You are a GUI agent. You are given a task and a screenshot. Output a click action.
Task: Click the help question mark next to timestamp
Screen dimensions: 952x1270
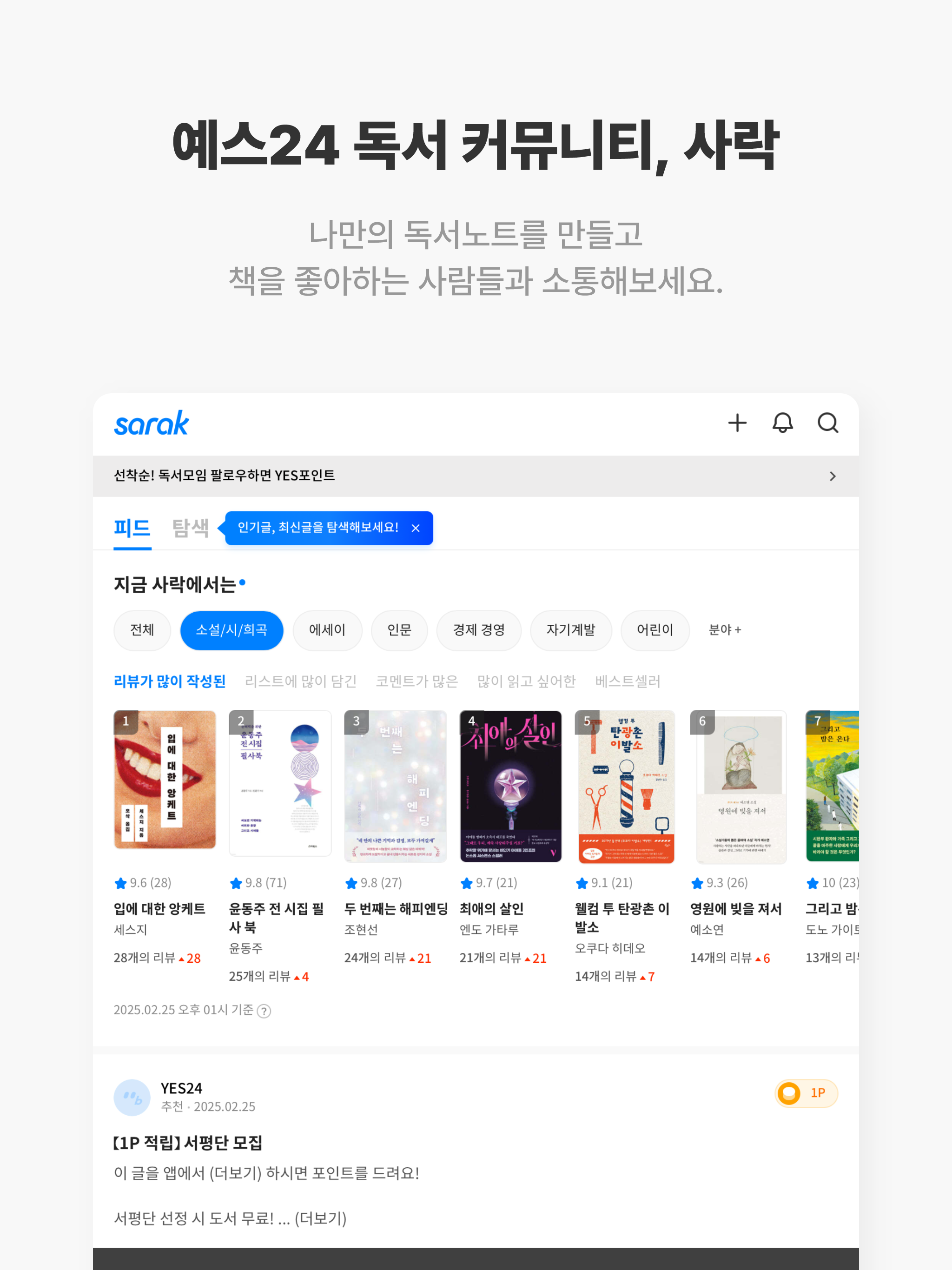(265, 1011)
